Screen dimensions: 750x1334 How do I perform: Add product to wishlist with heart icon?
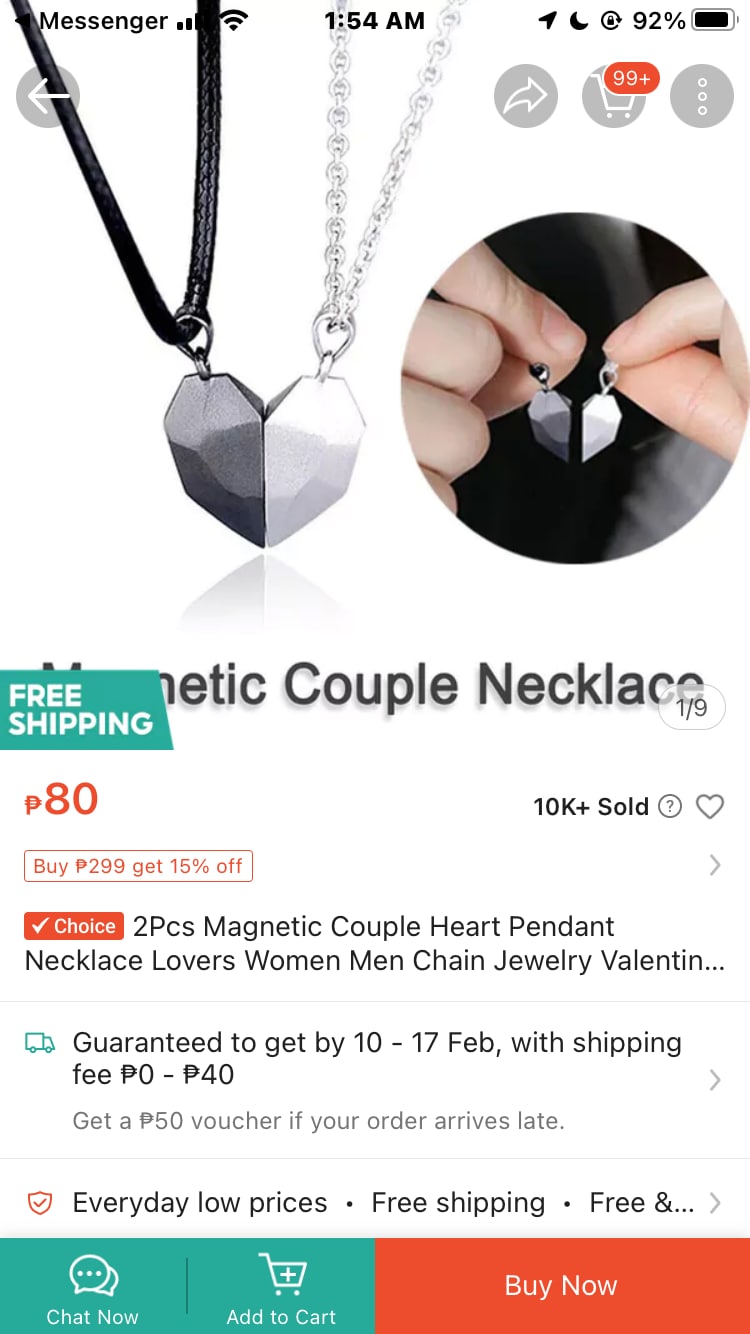point(709,806)
